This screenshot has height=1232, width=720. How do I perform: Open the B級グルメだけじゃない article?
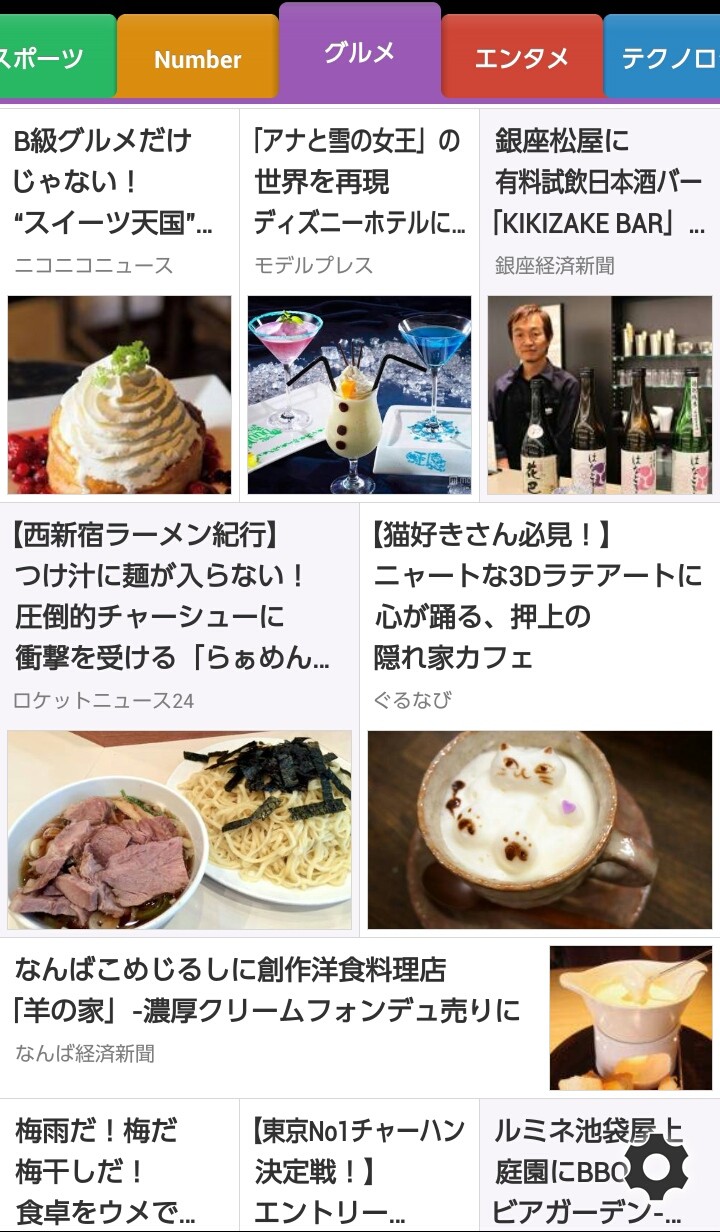click(x=119, y=300)
